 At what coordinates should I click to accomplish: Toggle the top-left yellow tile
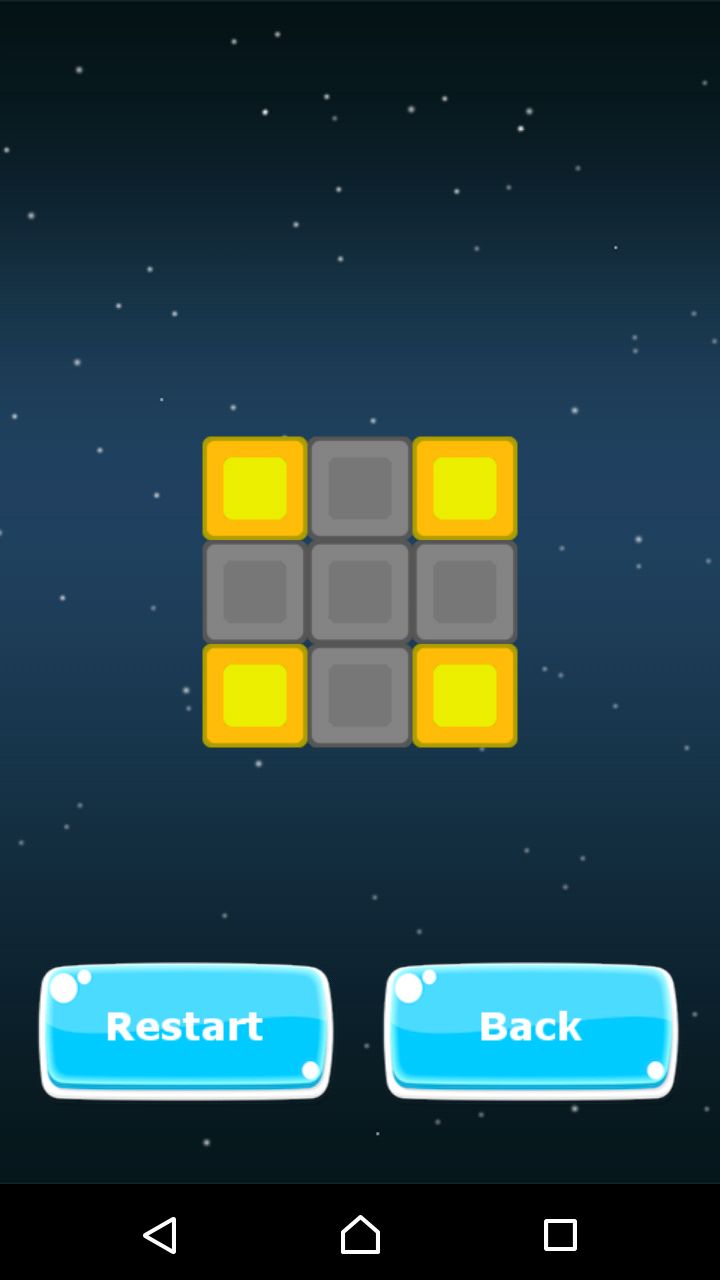pos(255,488)
